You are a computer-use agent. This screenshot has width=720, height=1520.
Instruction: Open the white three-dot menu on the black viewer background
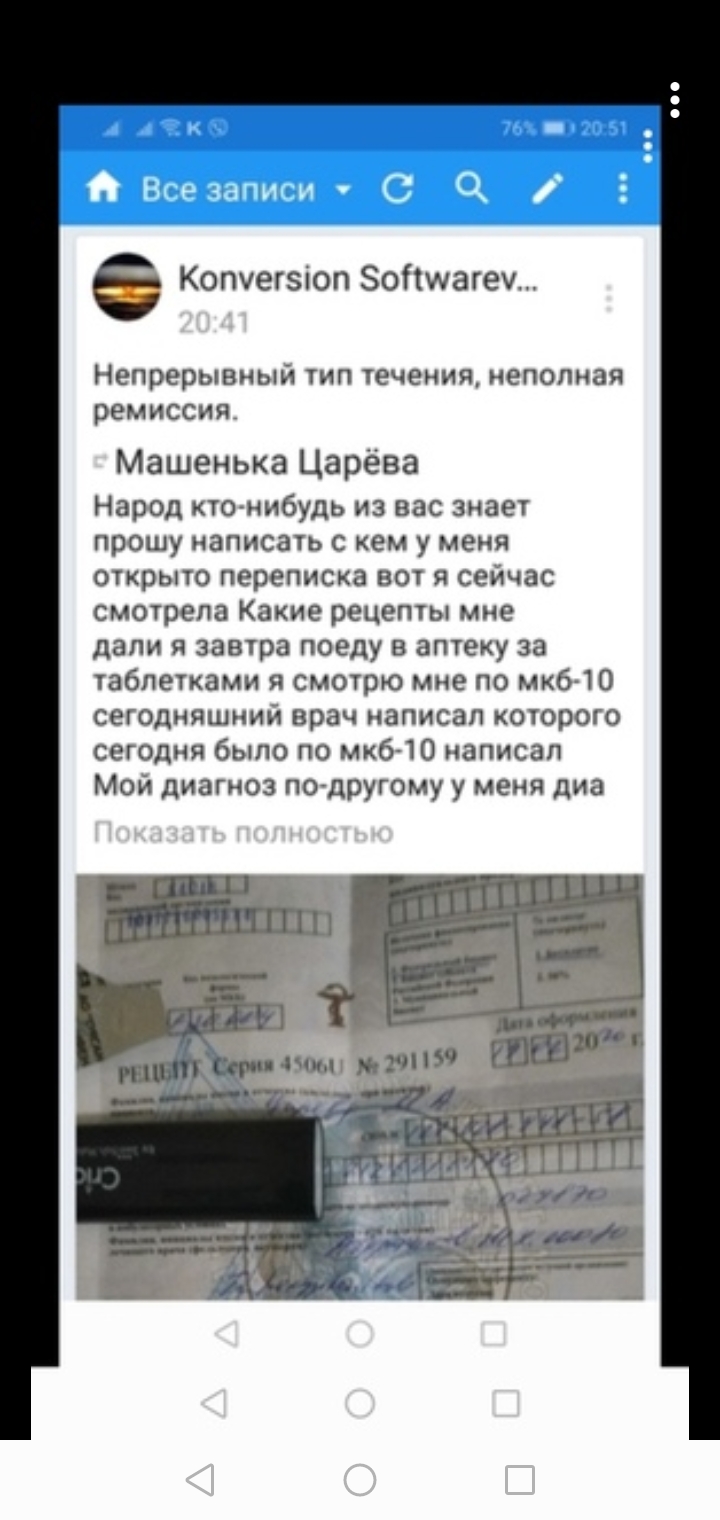tap(676, 100)
